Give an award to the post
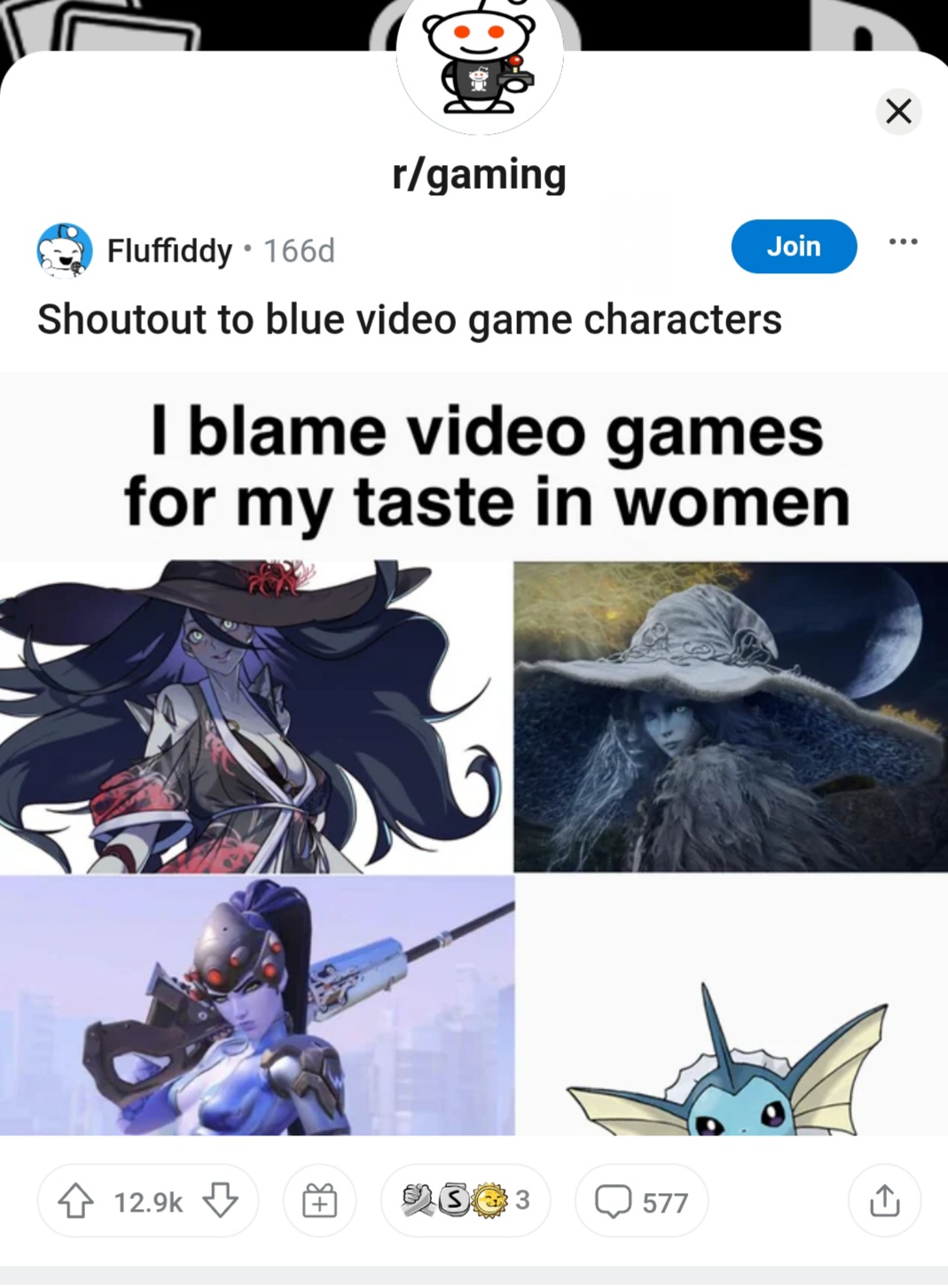 coord(319,1201)
